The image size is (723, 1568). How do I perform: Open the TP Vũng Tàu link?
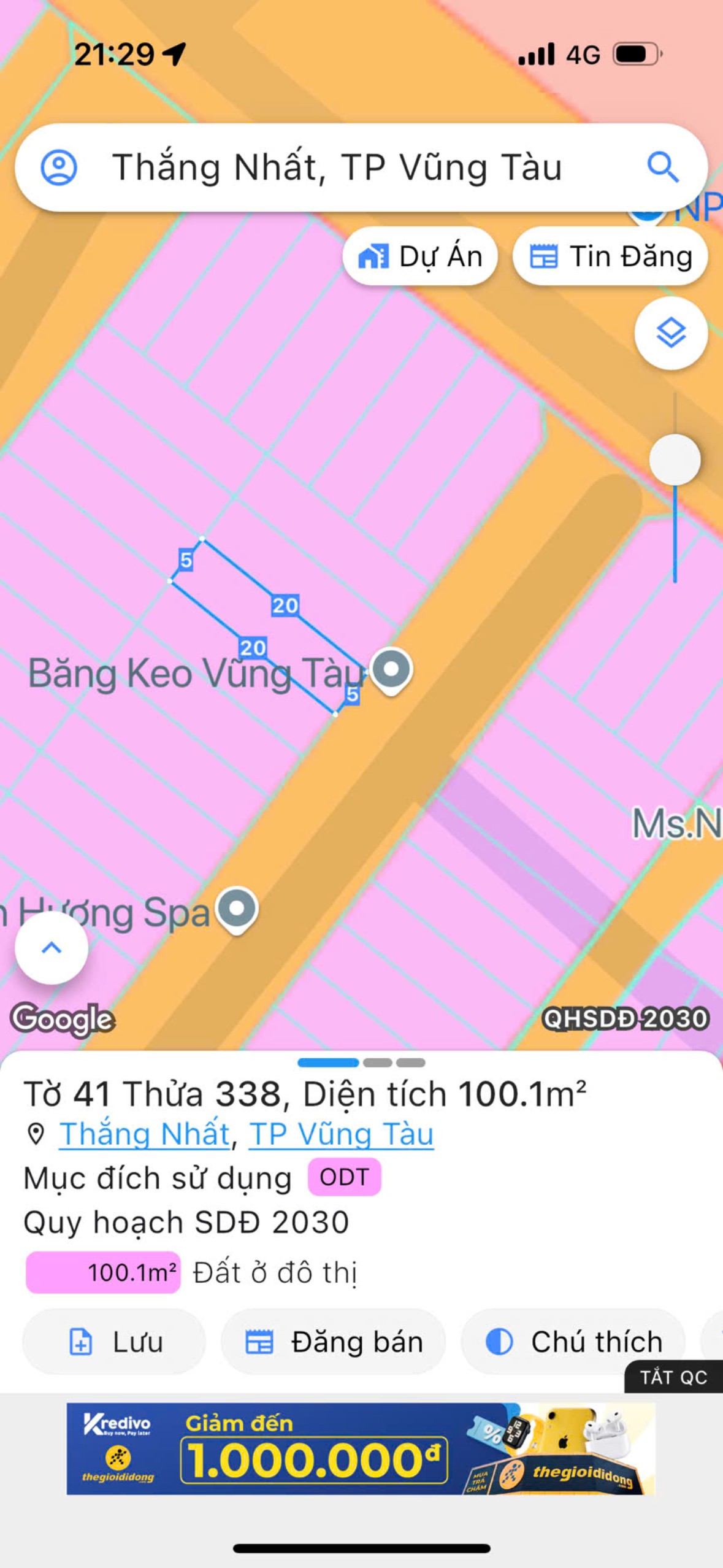pyautogui.click(x=341, y=1134)
